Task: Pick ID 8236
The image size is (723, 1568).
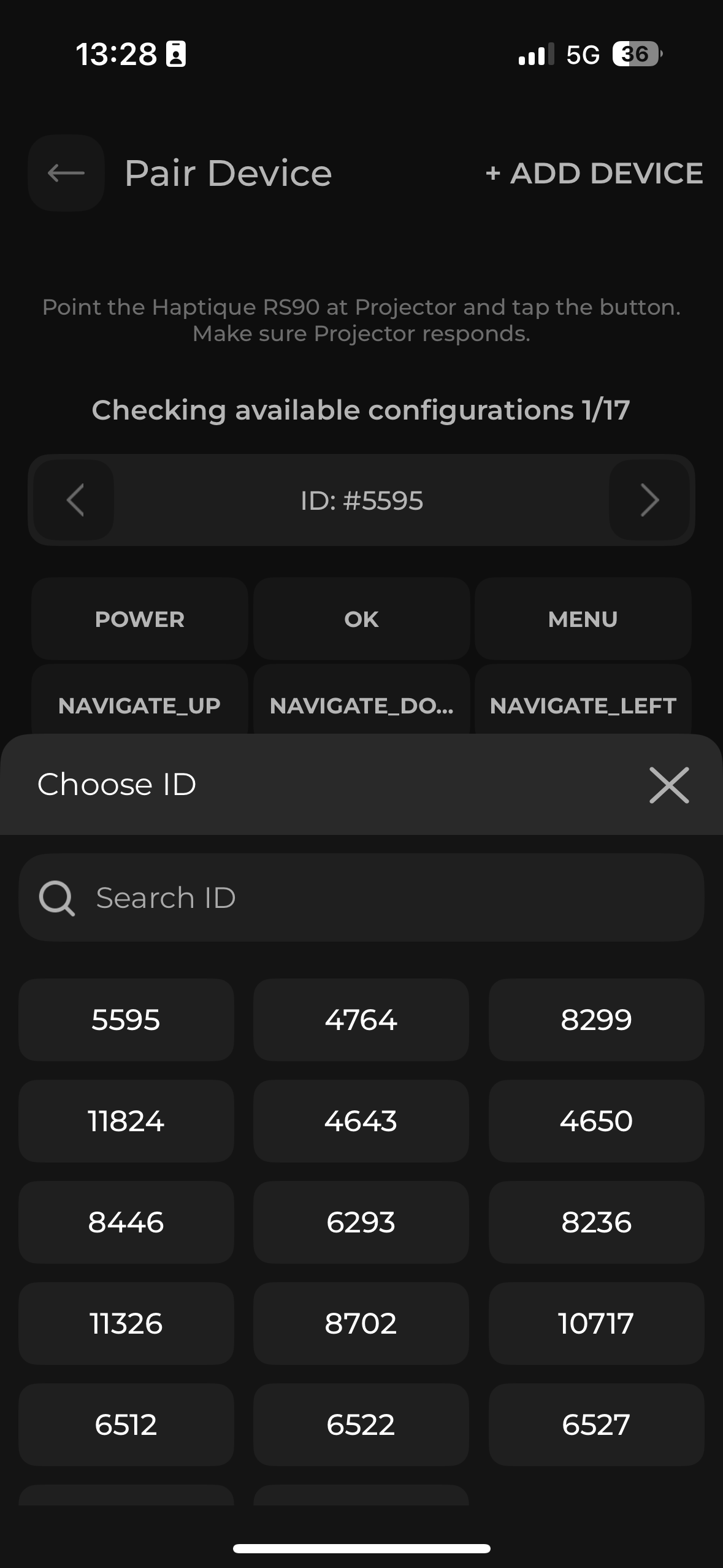Action: tap(596, 1222)
